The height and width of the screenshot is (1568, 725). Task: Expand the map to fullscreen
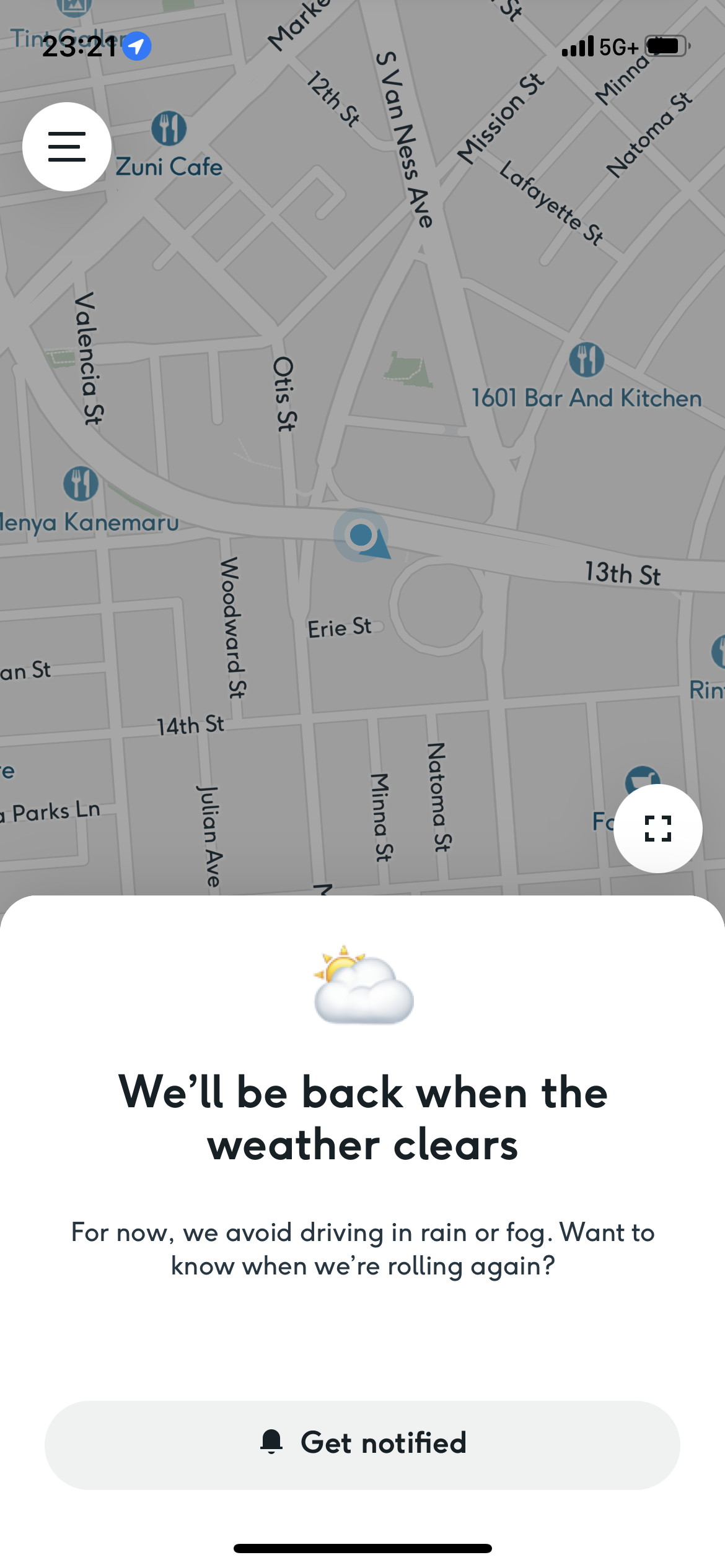[657, 828]
